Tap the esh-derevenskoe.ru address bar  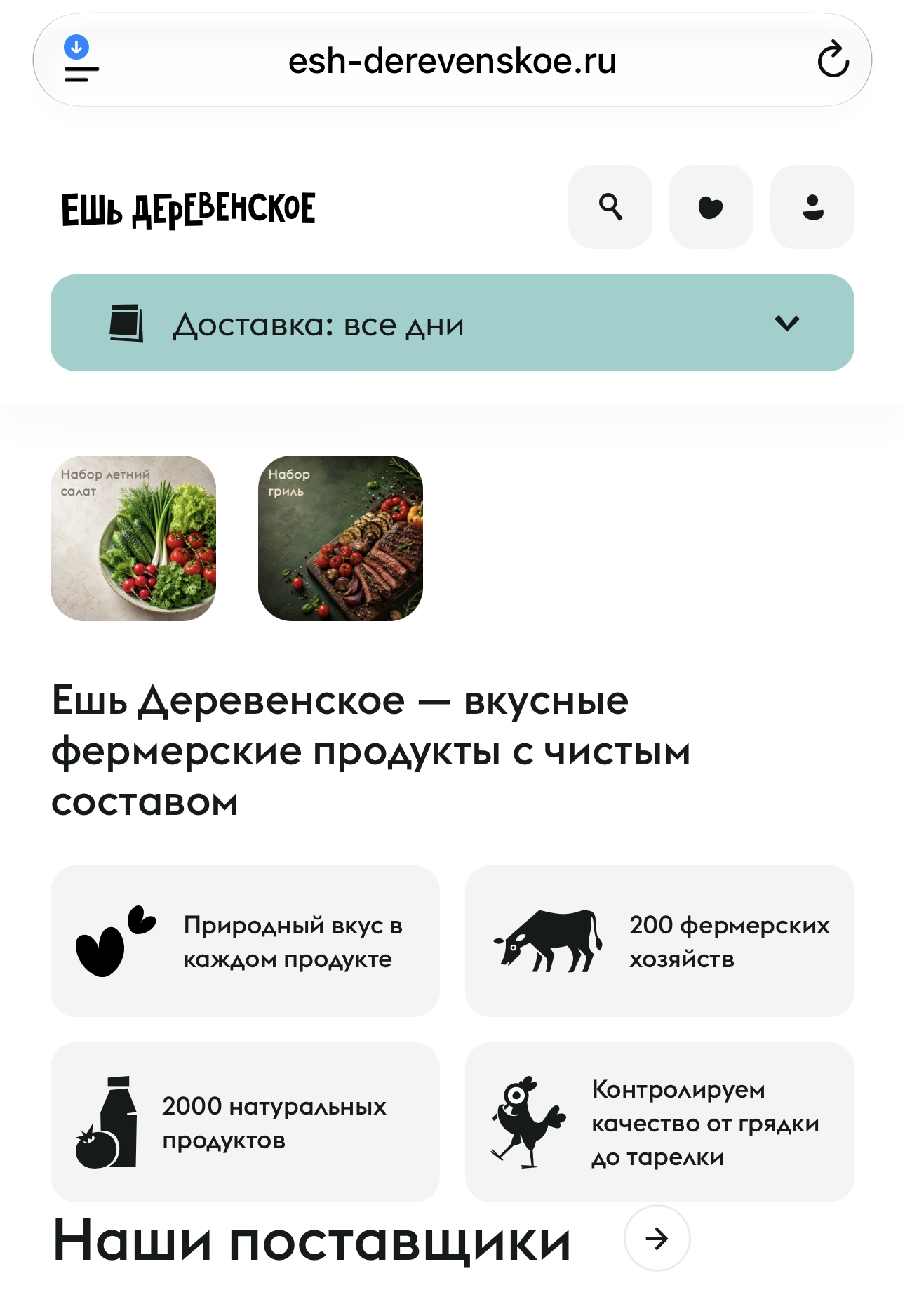(452, 60)
